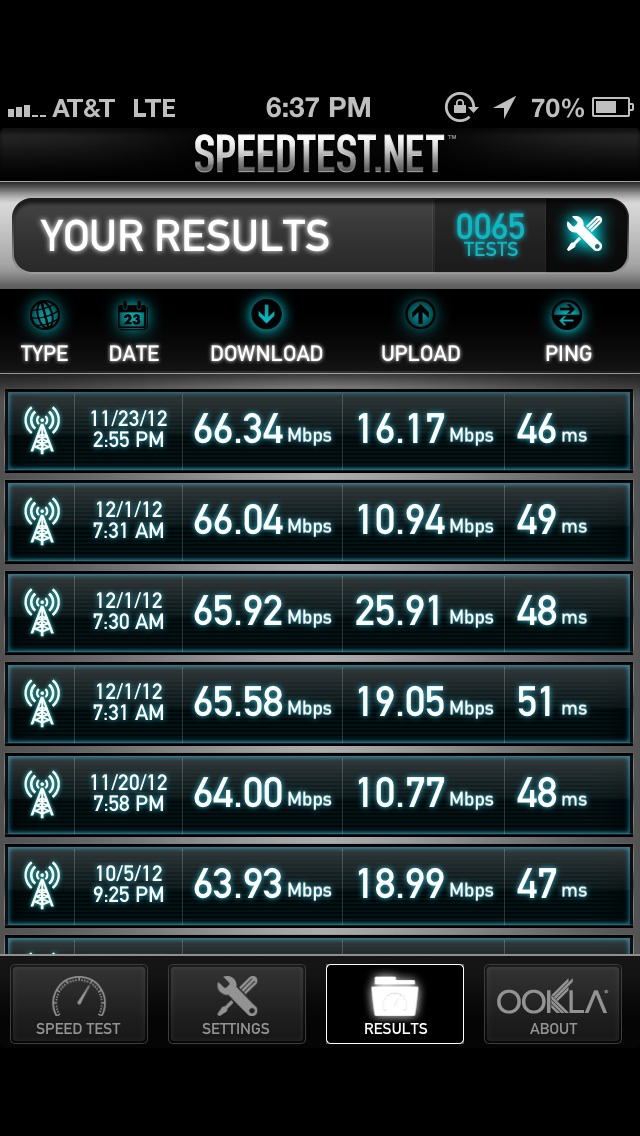Sort results by Upload speed
The height and width of the screenshot is (1136, 640).
[x=420, y=333]
